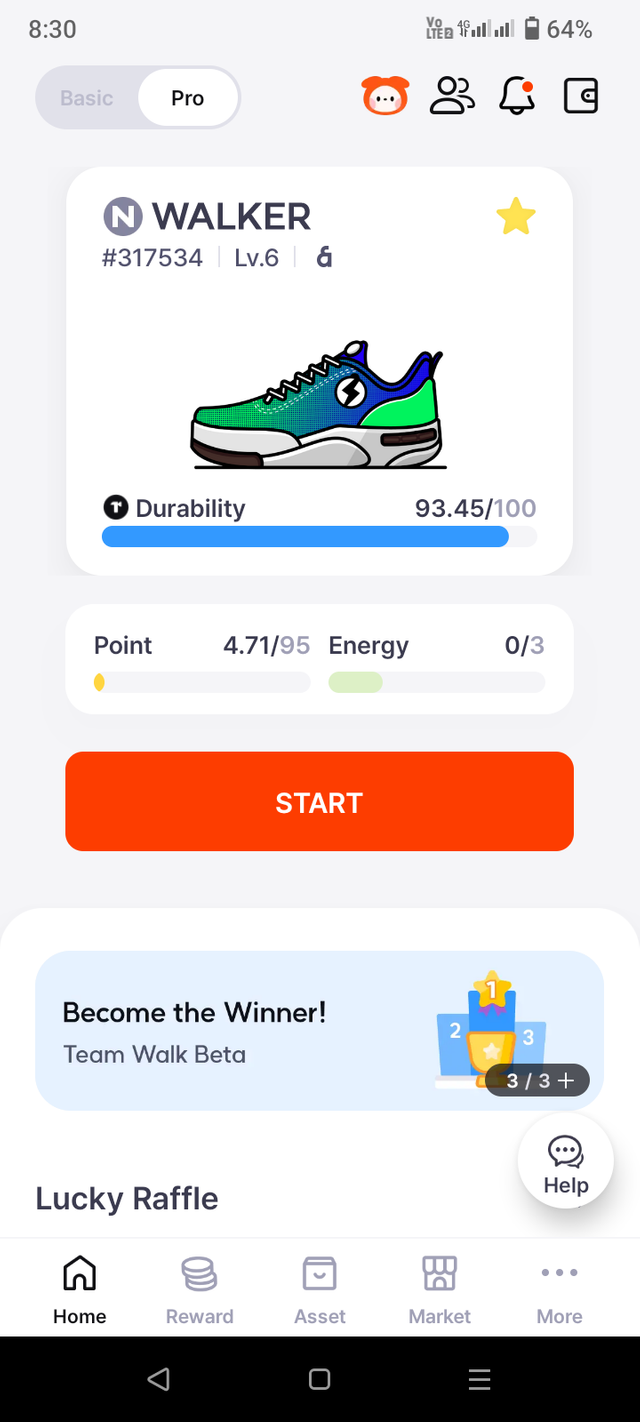Open the Help chat bubble
Viewport: 640px width, 1422px height.
coord(565,1165)
